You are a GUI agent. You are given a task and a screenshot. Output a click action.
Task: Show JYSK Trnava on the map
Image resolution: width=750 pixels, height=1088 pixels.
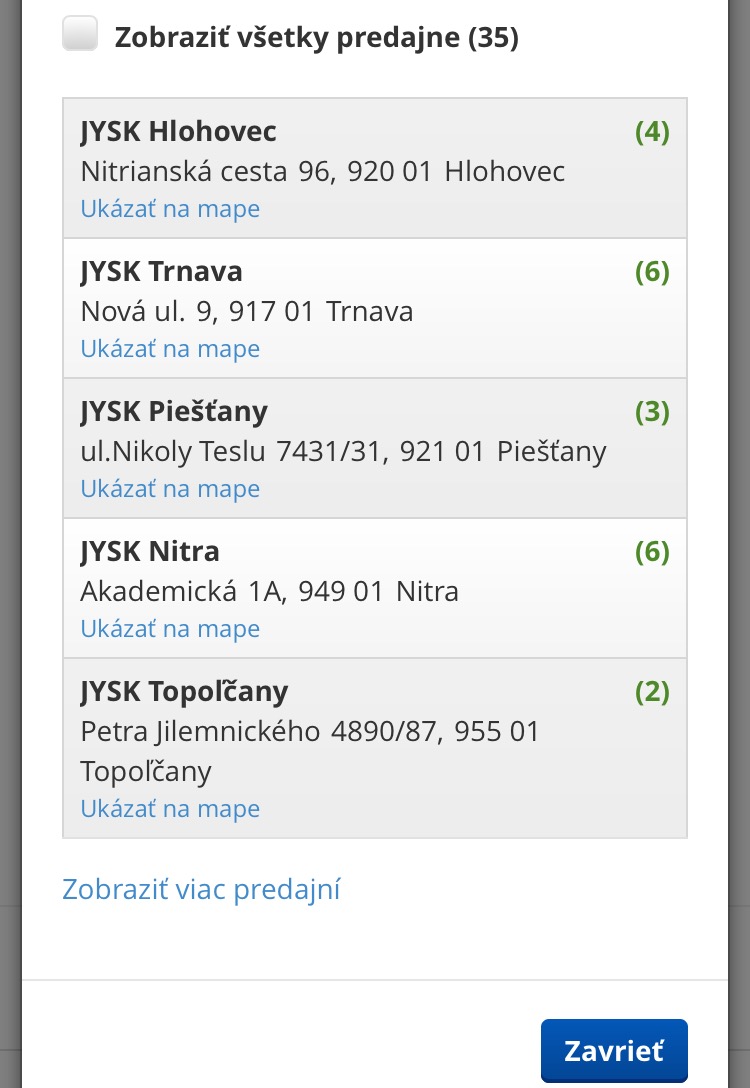tap(170, 349)
